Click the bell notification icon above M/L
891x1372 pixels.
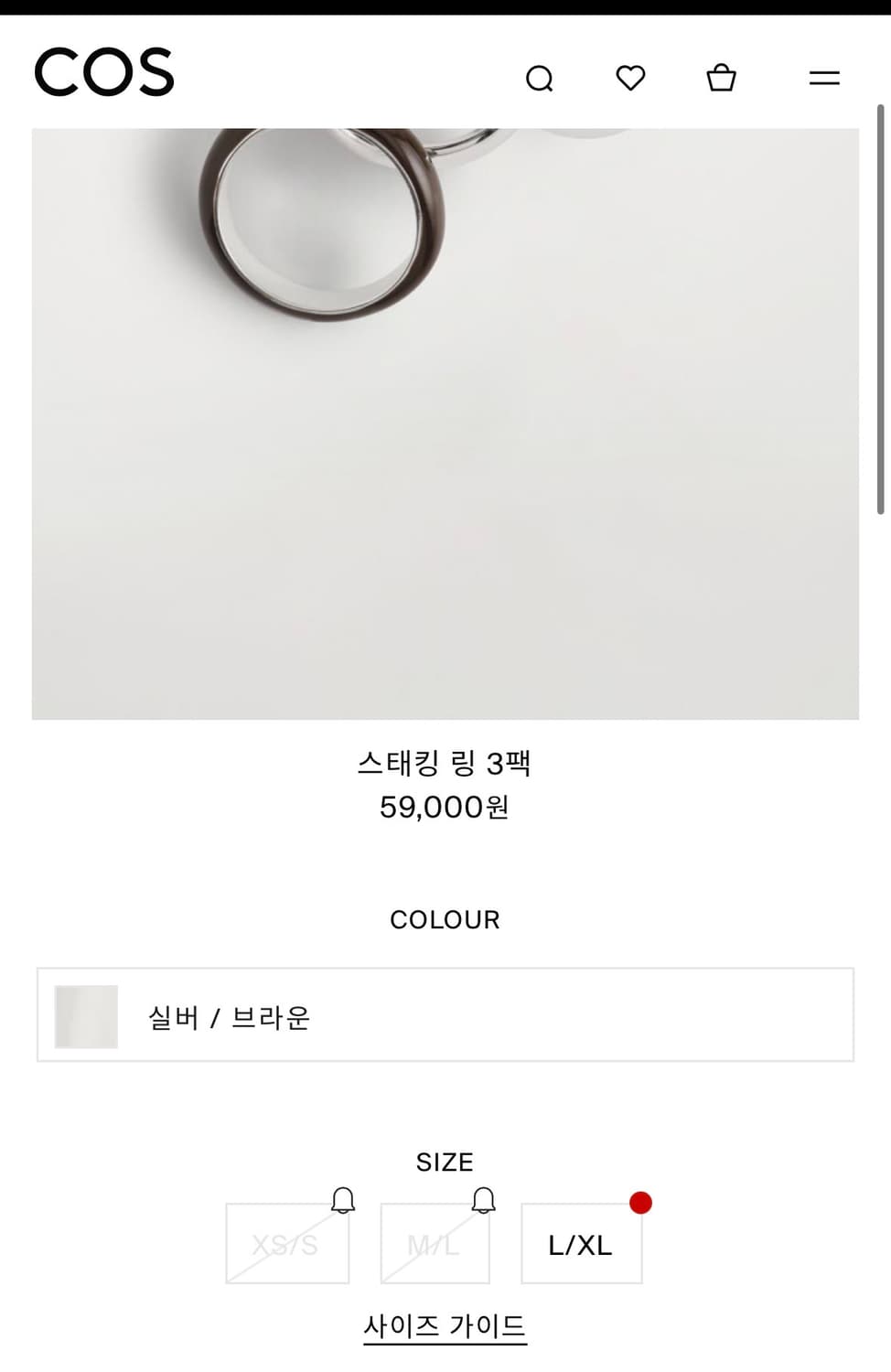tap(483, 1201)
